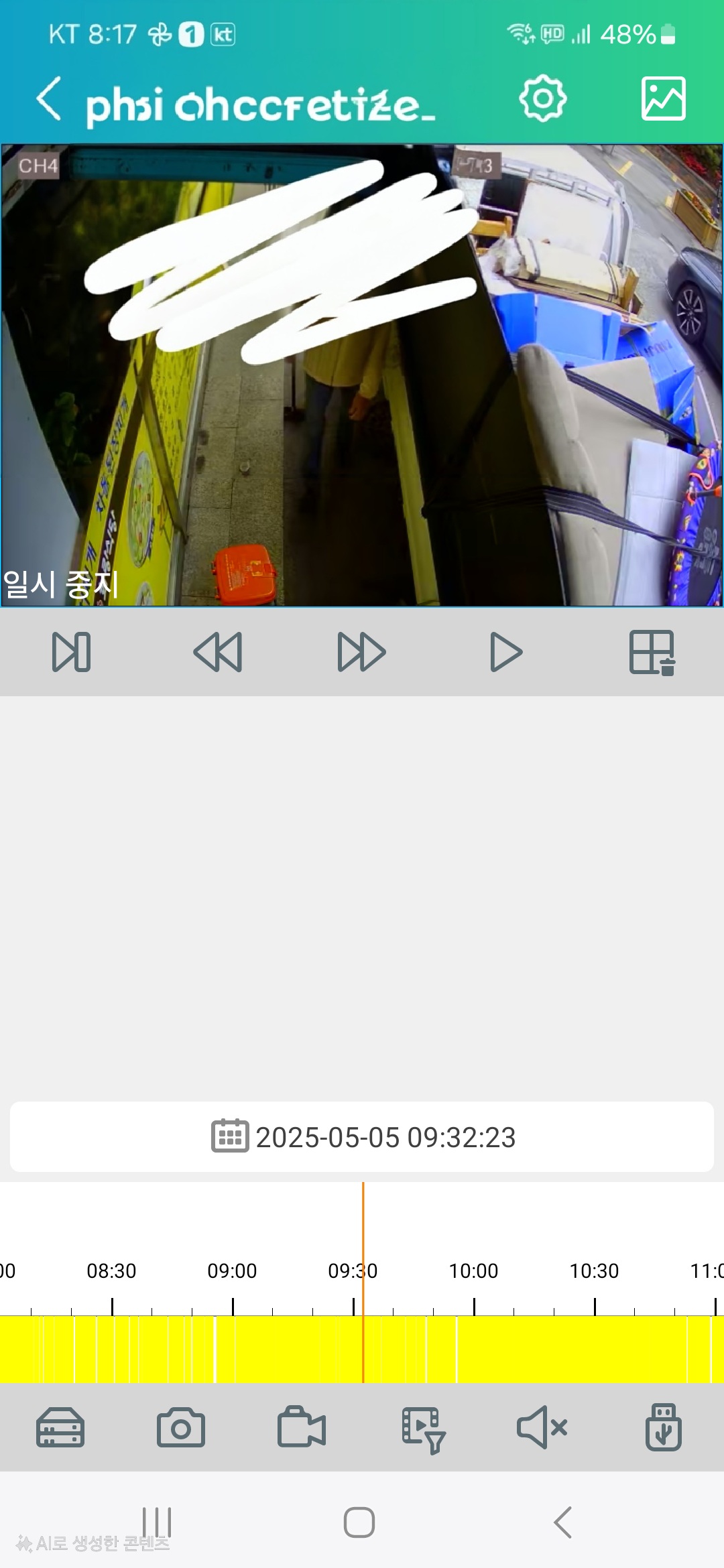
Task: Go back using the header arrow
Action: pyautogui.click(x=49, y=99)
